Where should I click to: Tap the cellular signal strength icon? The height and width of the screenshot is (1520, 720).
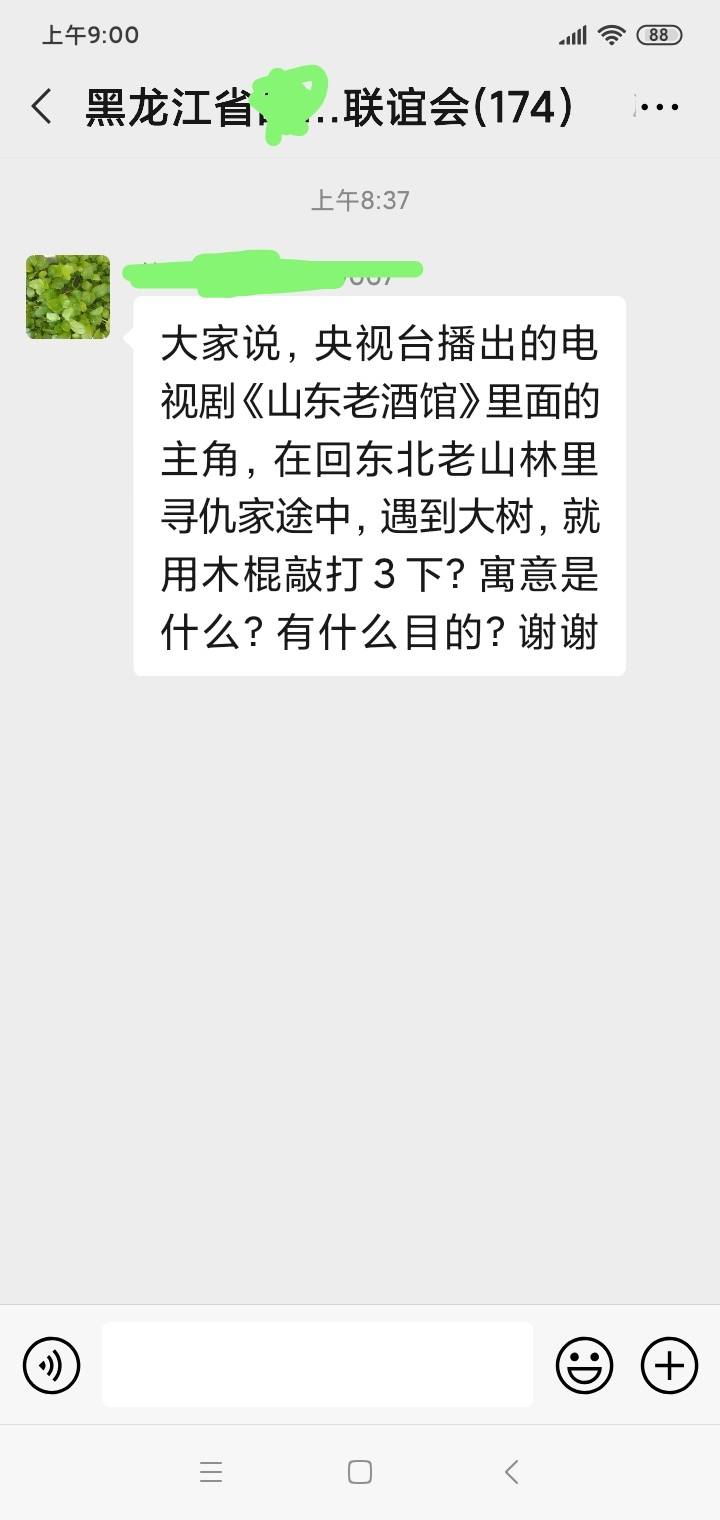(572, 34)
